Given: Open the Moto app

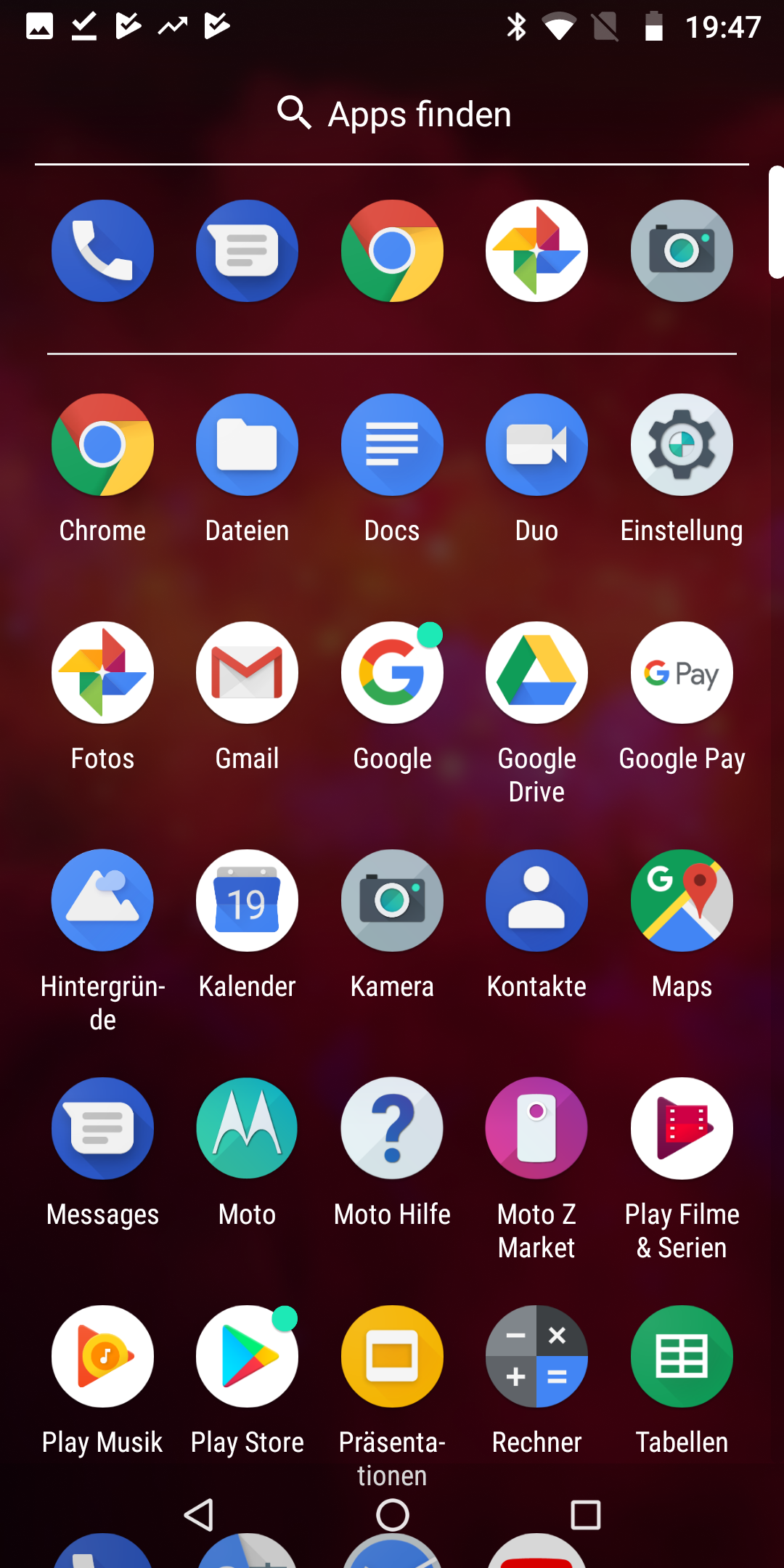Looking at the screenshot, I should [247, 1129].
